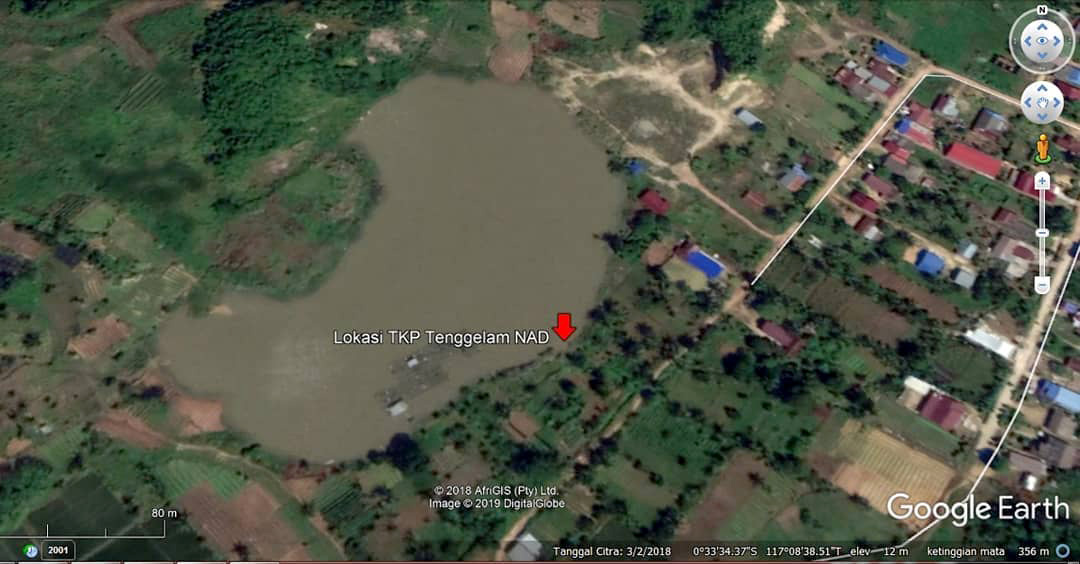Viewport: 1080px width, 564px height.
Task: Reset the view north with the N marker
Action: tap(1042, 11)
